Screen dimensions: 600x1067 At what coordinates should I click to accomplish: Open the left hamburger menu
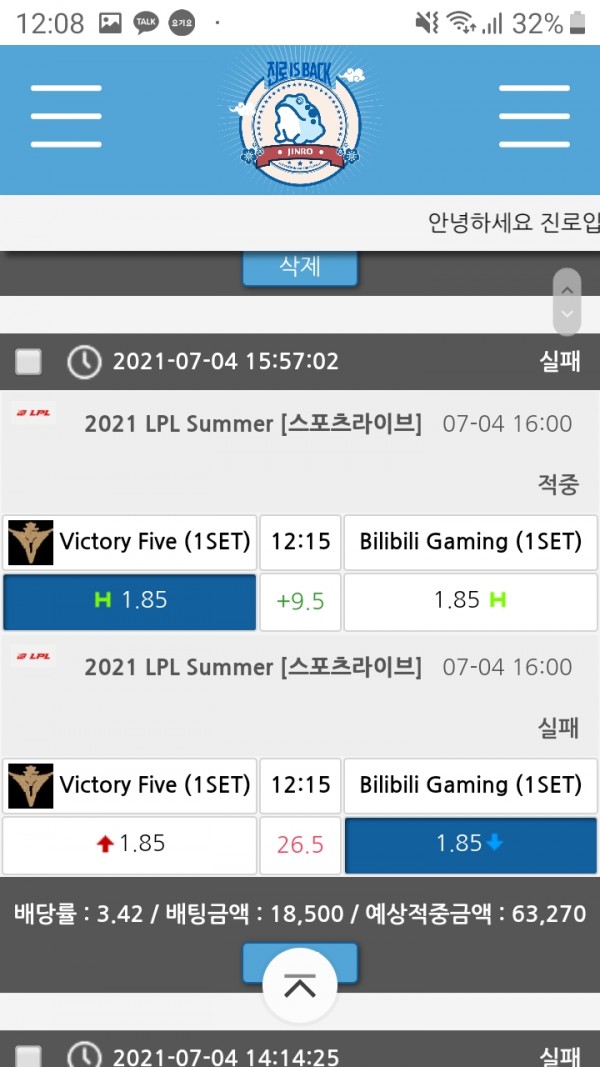(66, 117)
